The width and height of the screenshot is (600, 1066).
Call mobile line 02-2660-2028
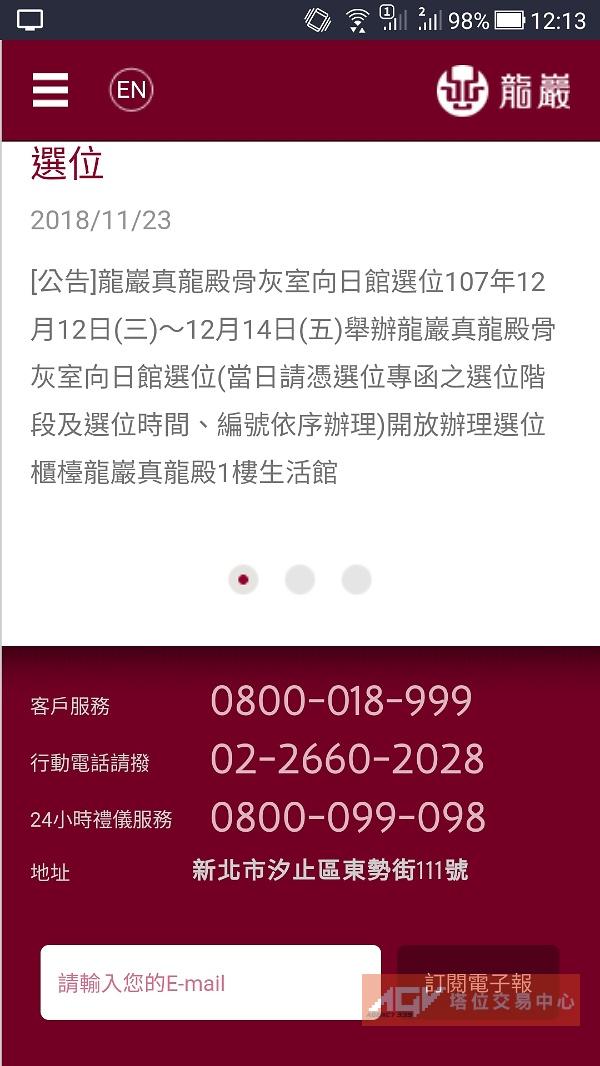[347, 759]
